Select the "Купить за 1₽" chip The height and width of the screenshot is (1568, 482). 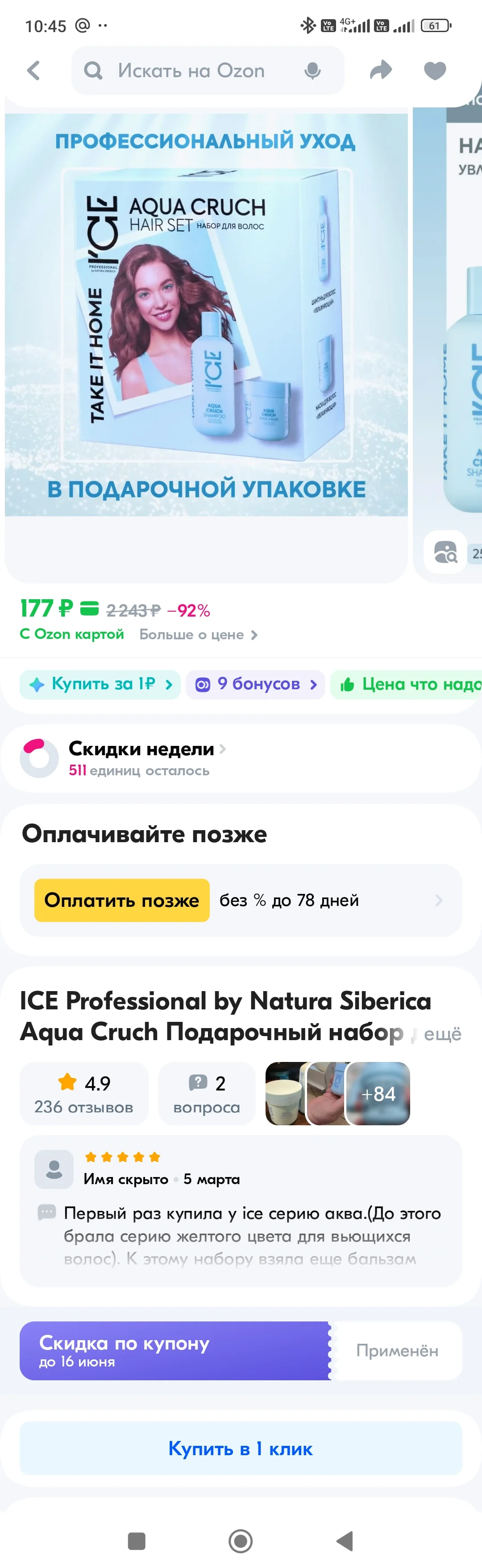[x=100, y=684]
